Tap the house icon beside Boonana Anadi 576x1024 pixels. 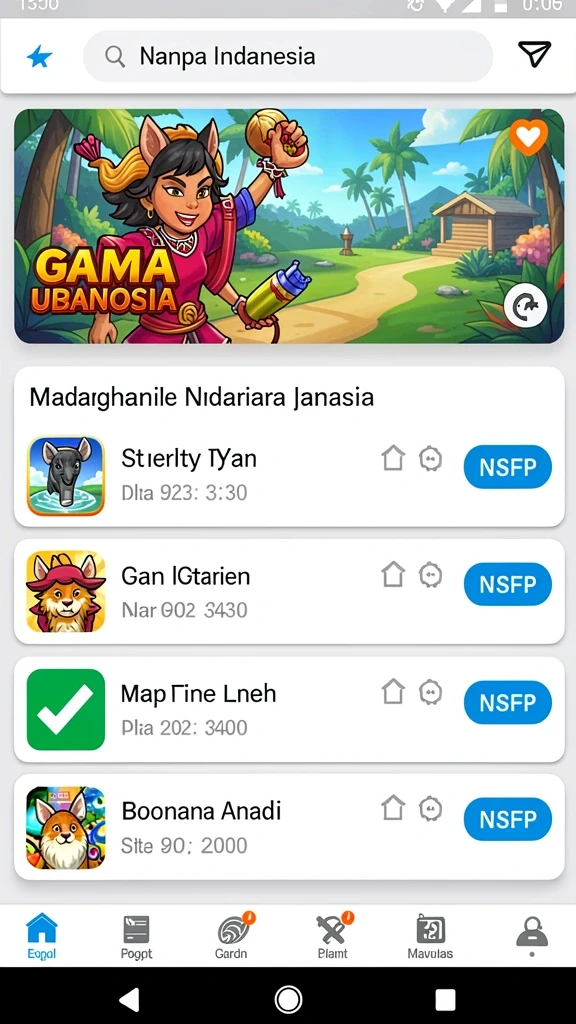click(393, 808)
